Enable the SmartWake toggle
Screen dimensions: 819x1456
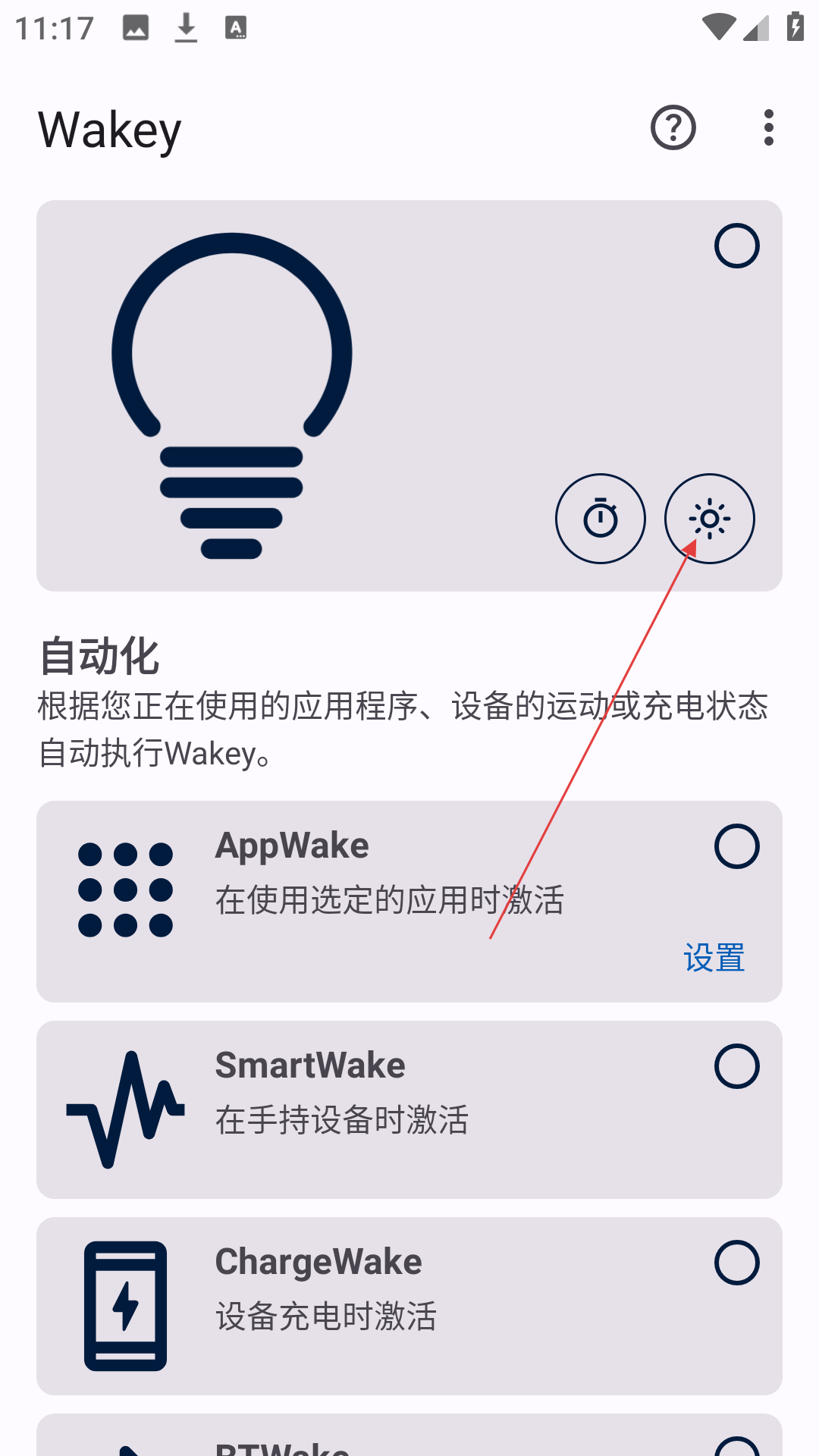click(737, 1066)
